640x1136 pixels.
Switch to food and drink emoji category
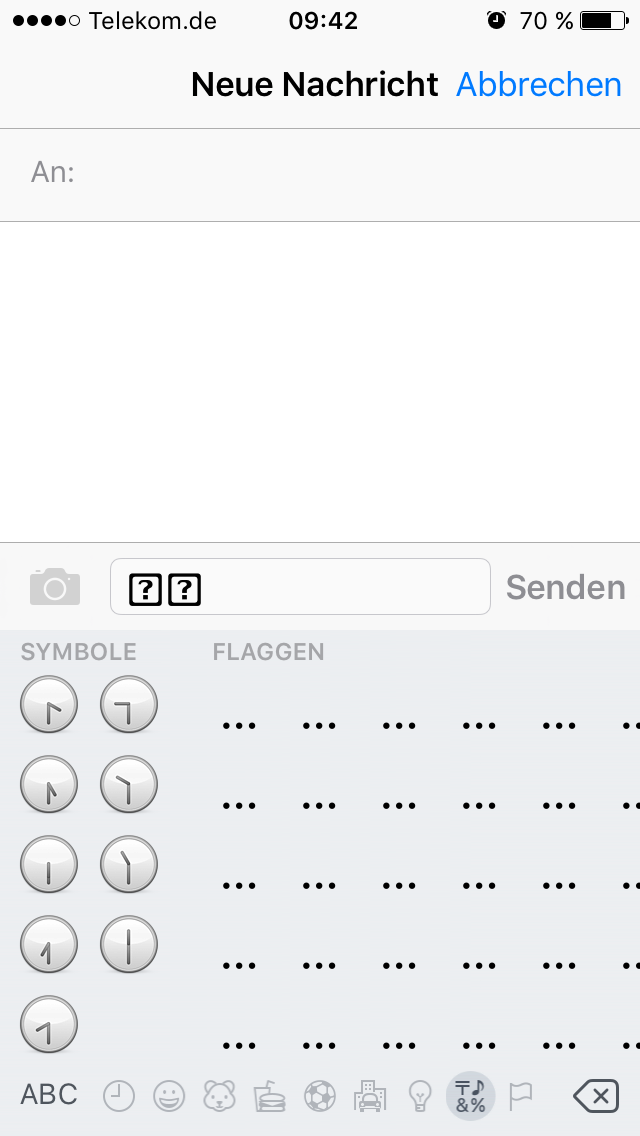(x=269, y=1096)
